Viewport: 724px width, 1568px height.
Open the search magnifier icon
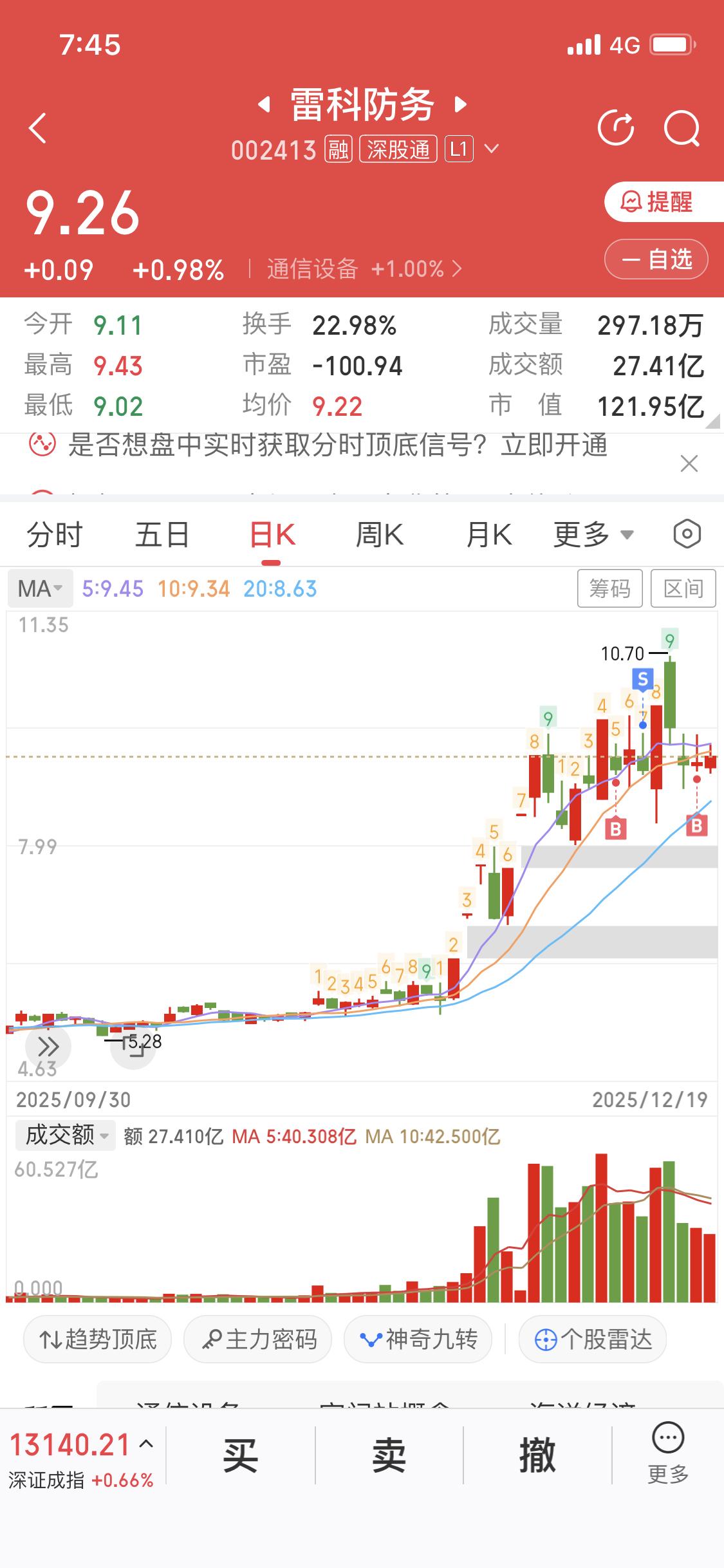coord(682,128)
